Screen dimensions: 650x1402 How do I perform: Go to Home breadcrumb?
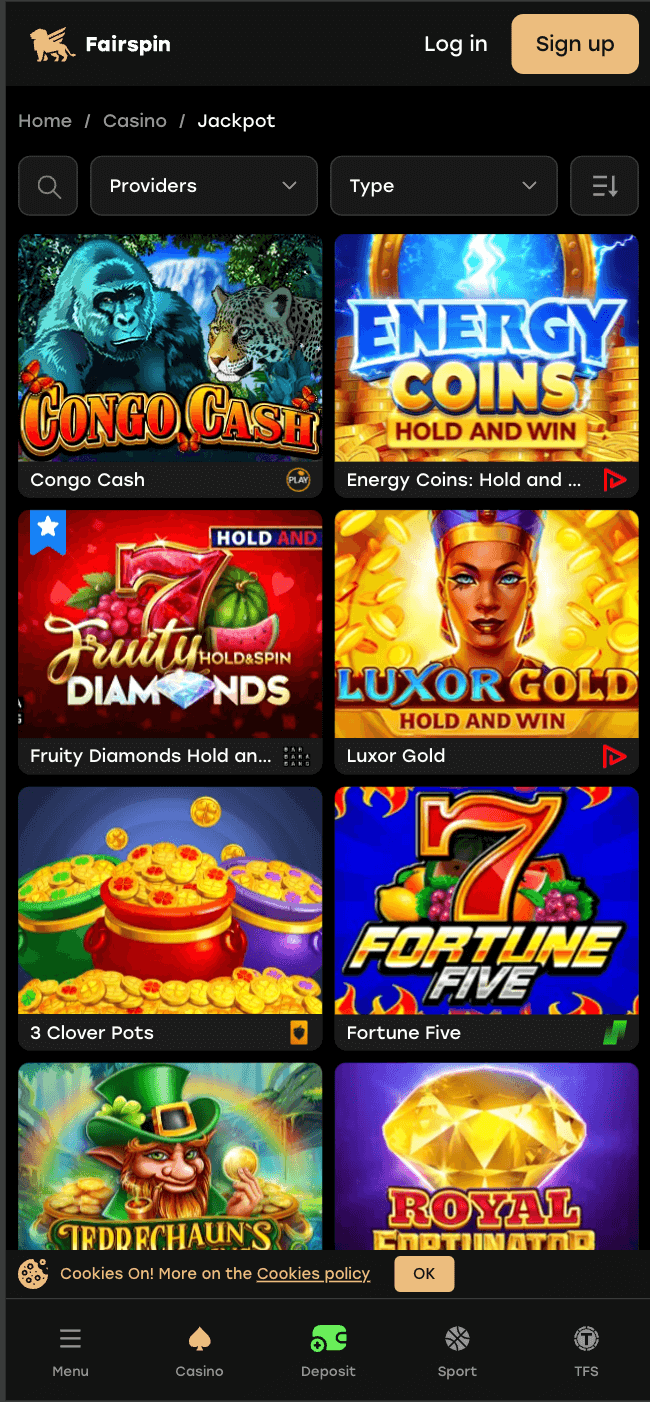[45, 121]
